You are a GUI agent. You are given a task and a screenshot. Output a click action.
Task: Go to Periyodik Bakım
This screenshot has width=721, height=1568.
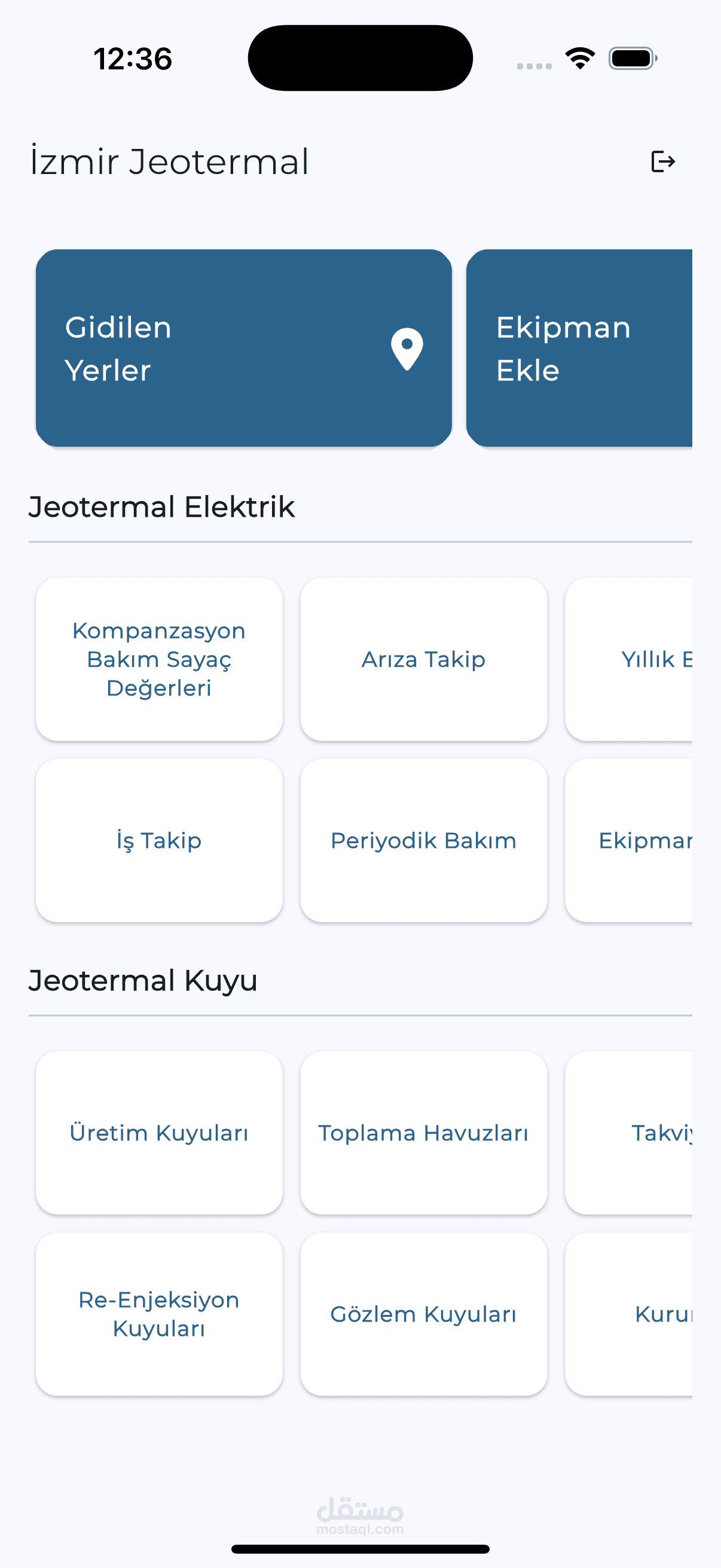[423, 841]
